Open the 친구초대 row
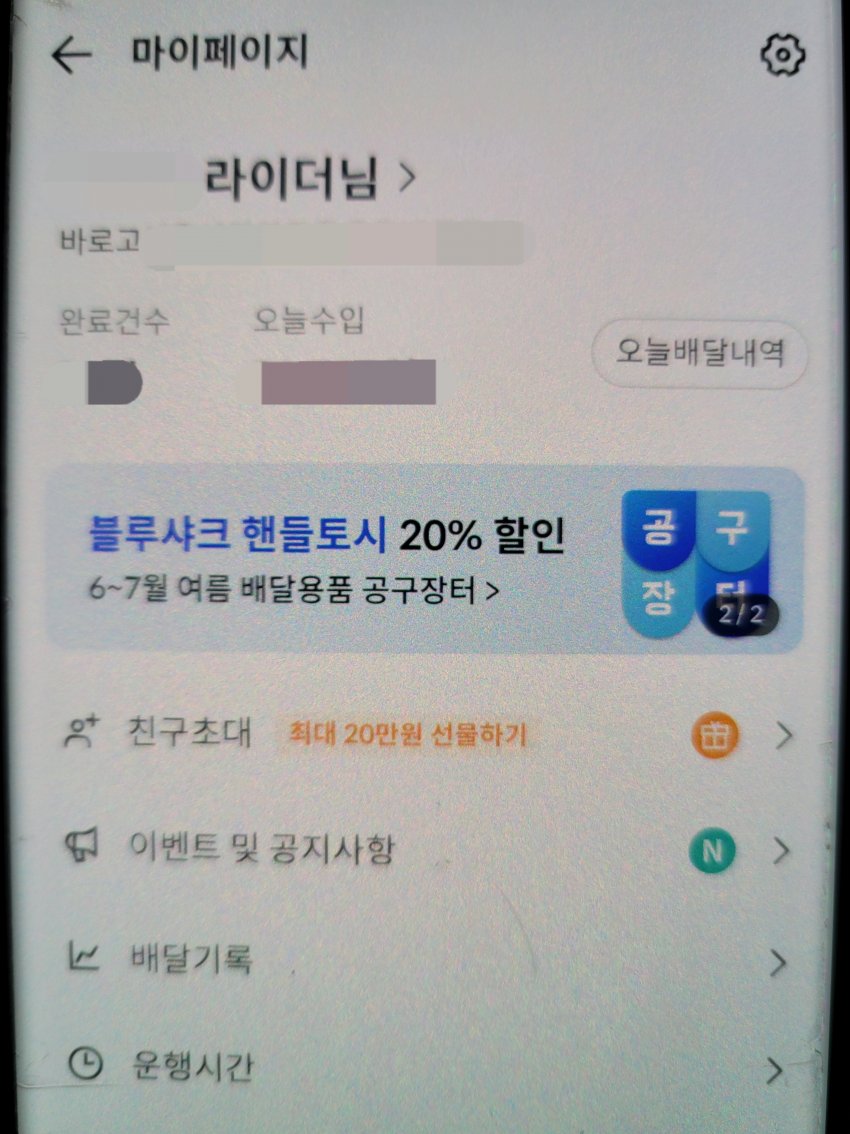This screenshot has width=850, height=1134. point(425,737)
